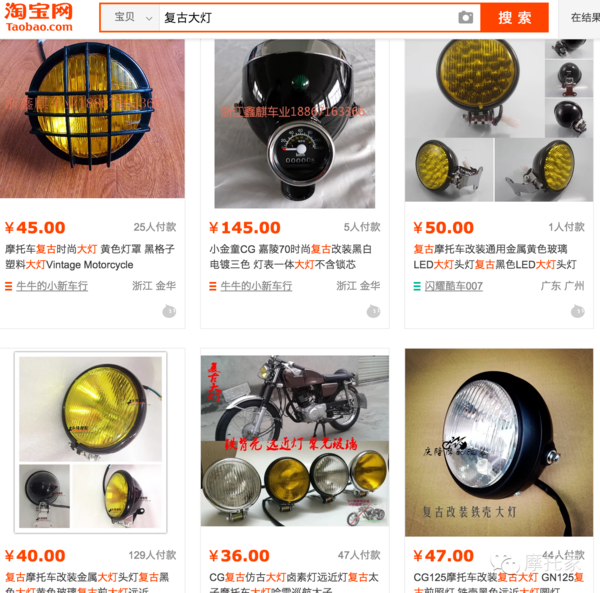
Task: Open the ¥40.00 yellow headlight product image
Action: coord(93,440)
